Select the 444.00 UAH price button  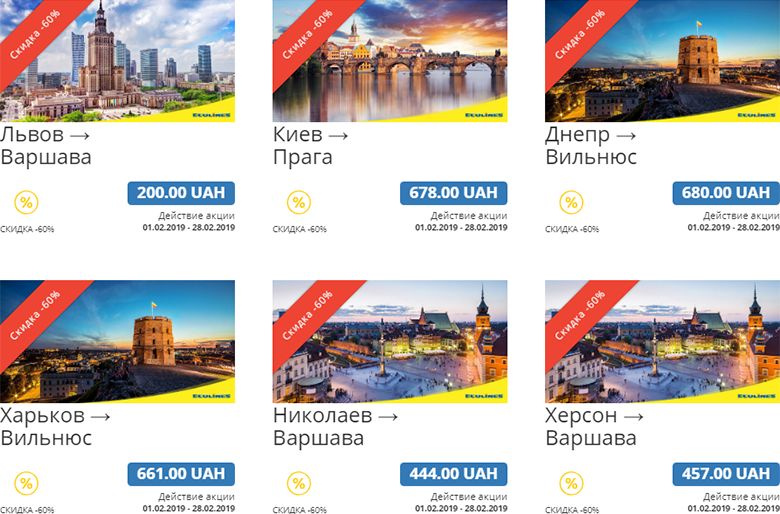click(453, 473)
